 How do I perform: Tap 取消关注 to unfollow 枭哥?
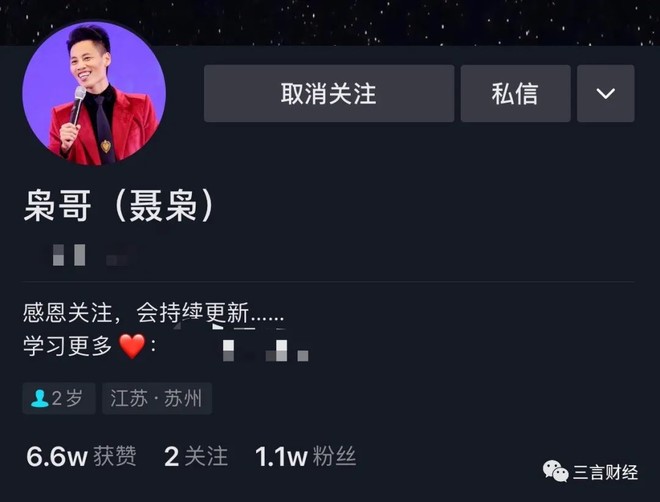328,94
